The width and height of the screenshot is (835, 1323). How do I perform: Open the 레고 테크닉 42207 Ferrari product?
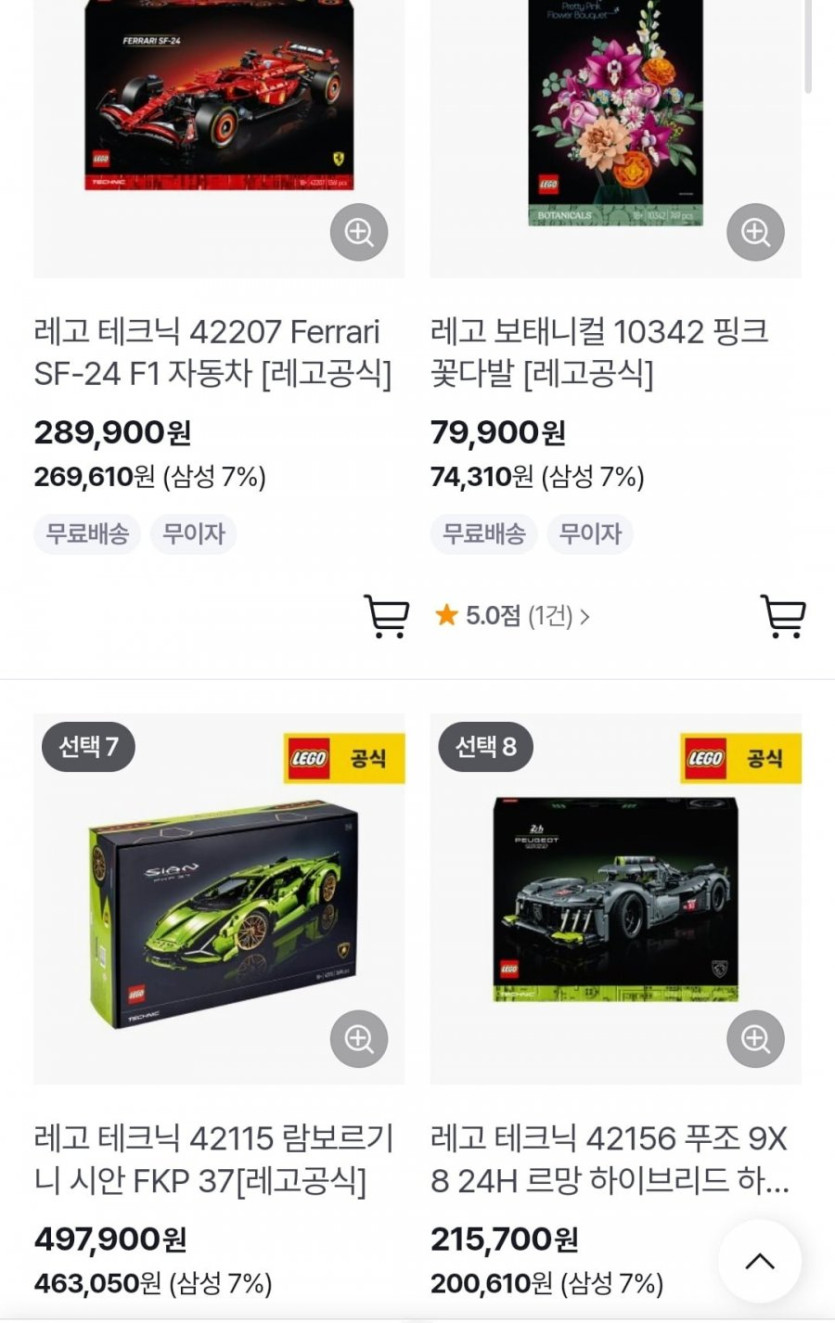pyautogui.click(x=212, y=353)
